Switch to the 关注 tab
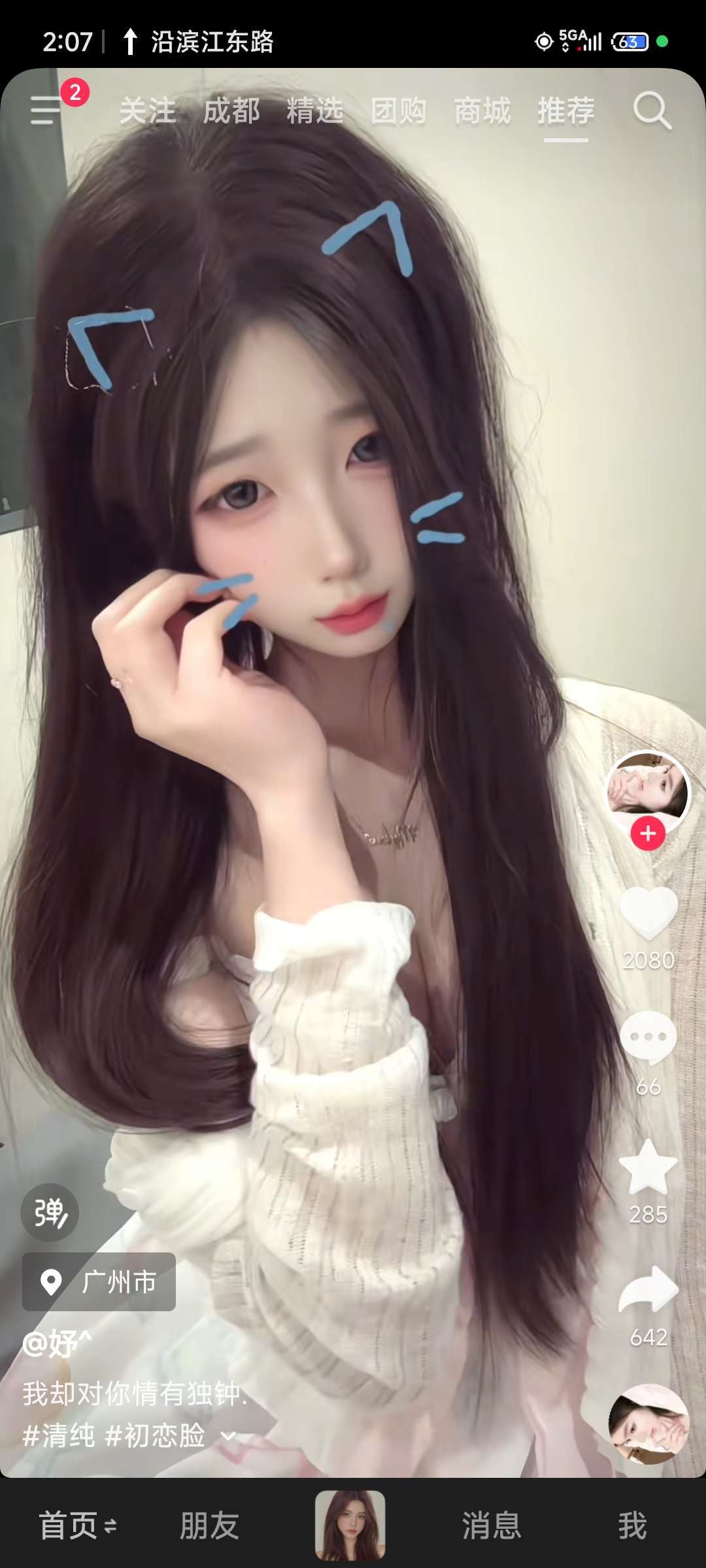This screenshot has width=706, height=1568. (148, 110)
